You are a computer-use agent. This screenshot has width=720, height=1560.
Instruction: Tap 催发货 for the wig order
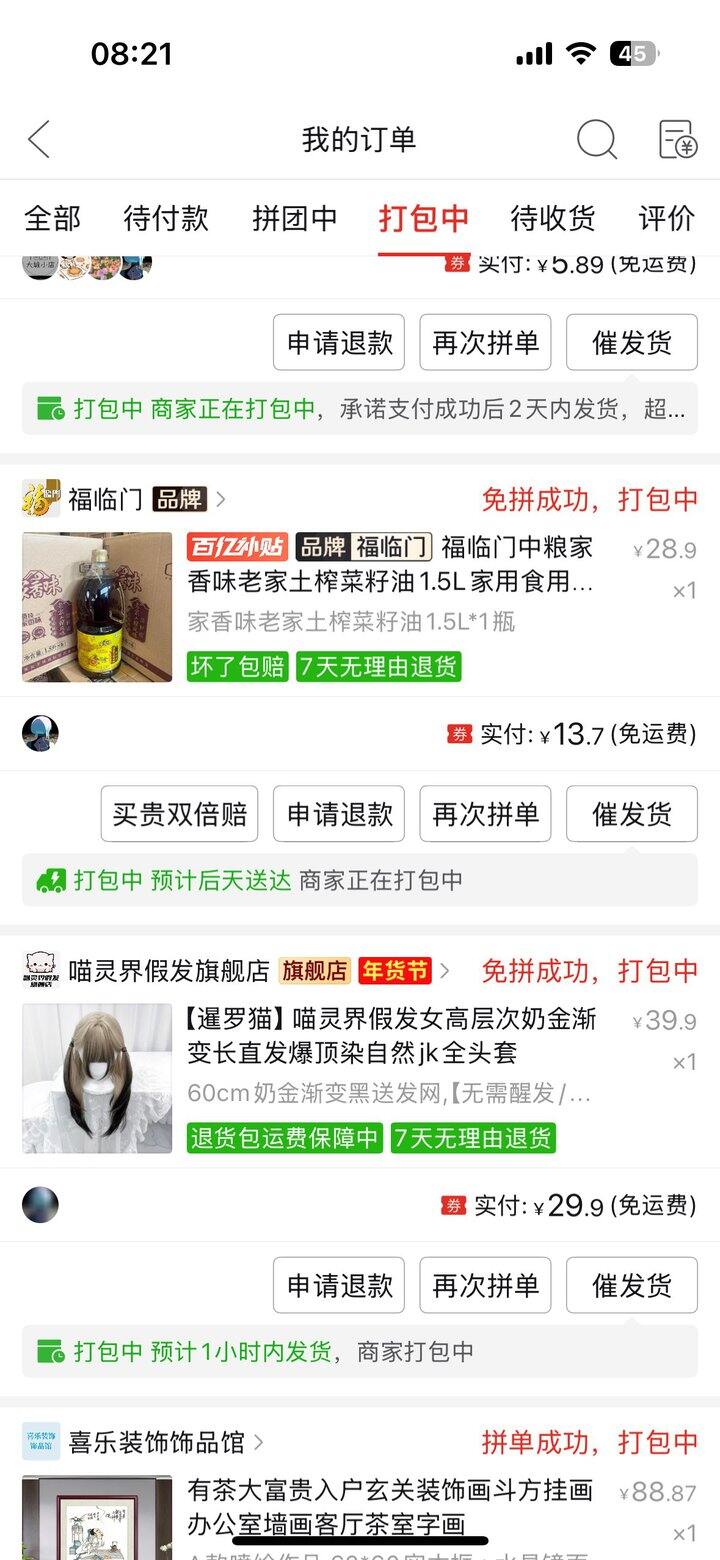pyautogui.click(x=631, y=1285)
